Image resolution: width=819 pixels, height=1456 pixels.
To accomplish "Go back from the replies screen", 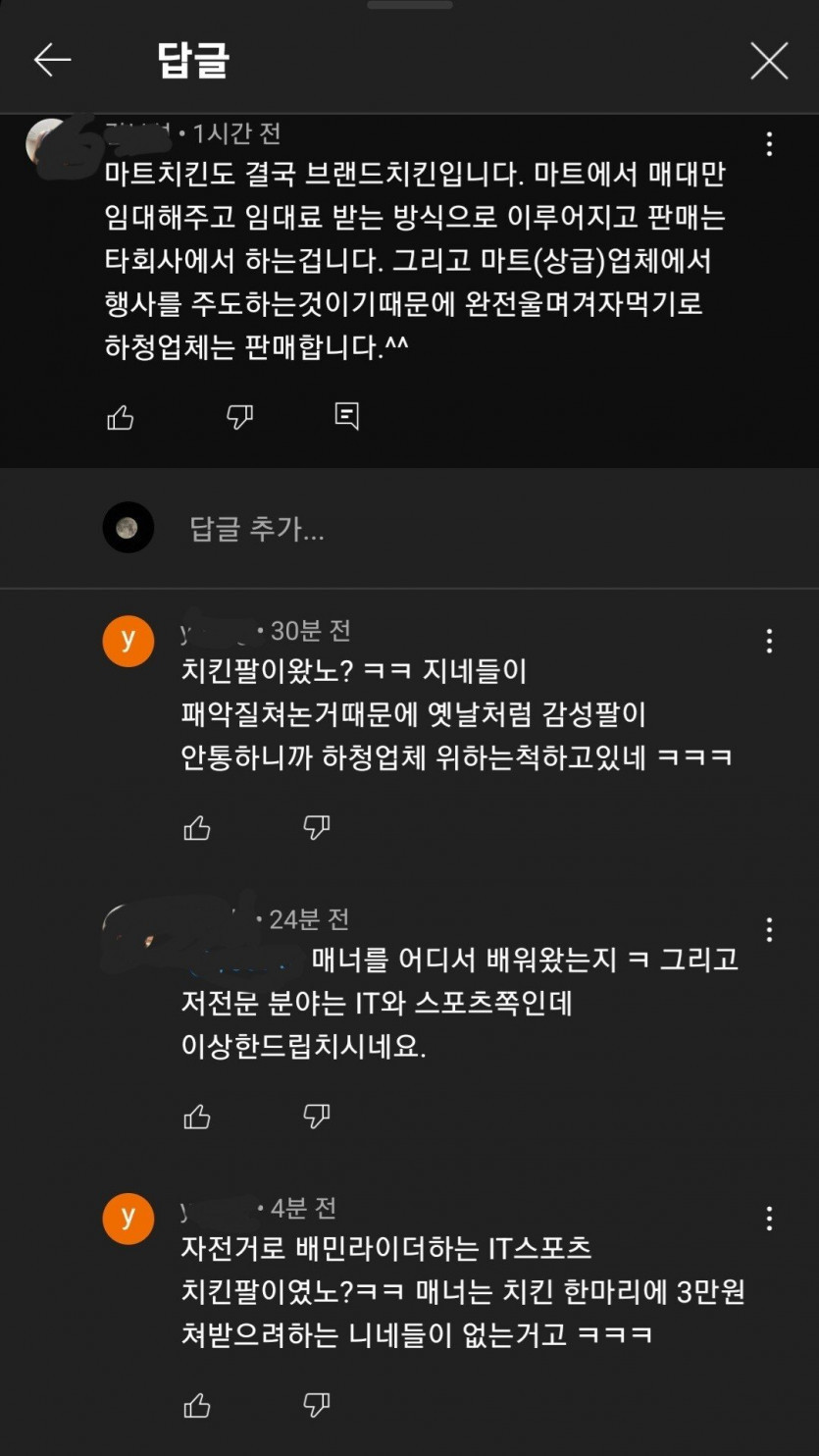I will (x=52, y=61).
